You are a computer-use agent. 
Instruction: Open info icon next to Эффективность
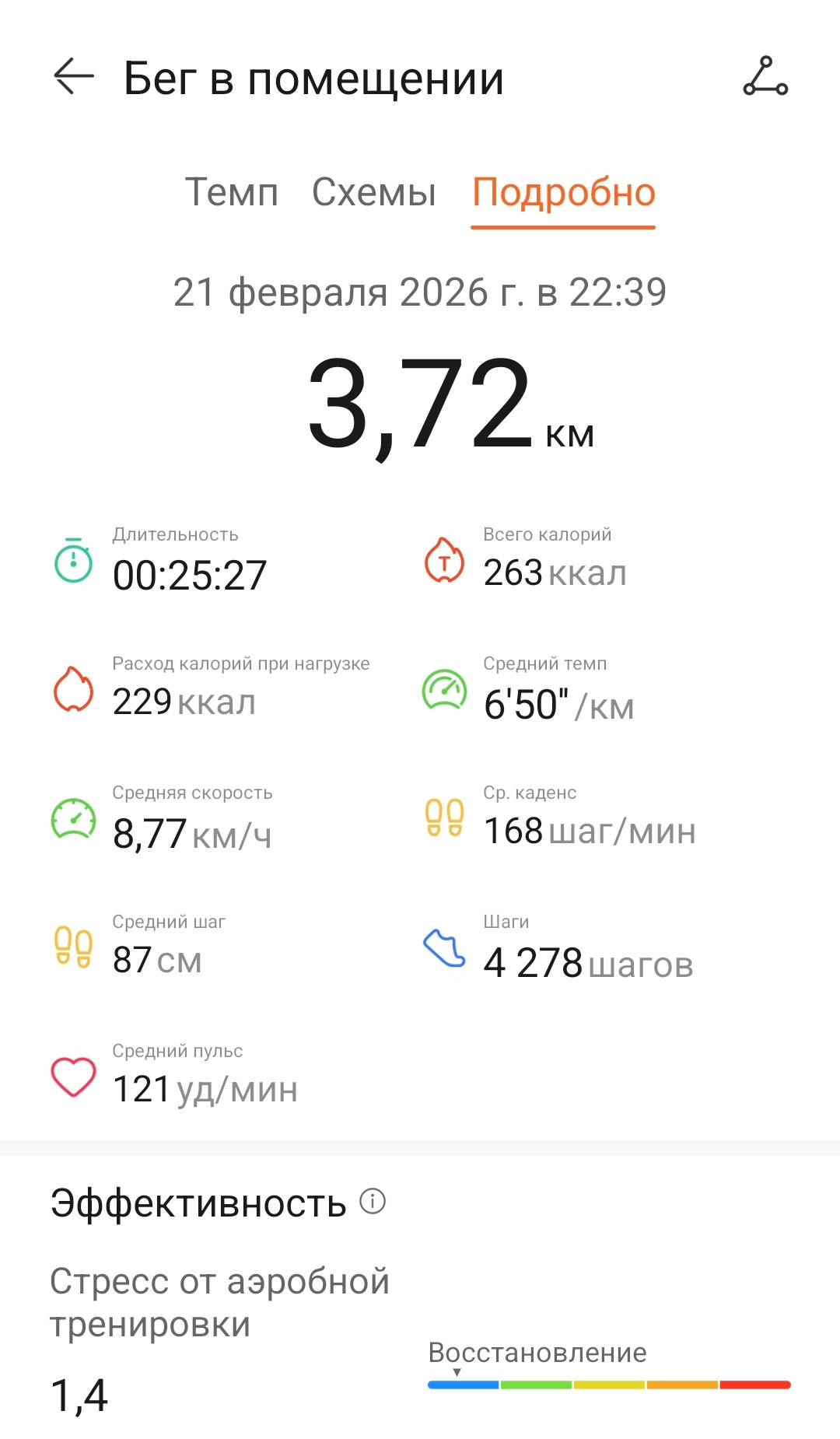pos(373,1202)
